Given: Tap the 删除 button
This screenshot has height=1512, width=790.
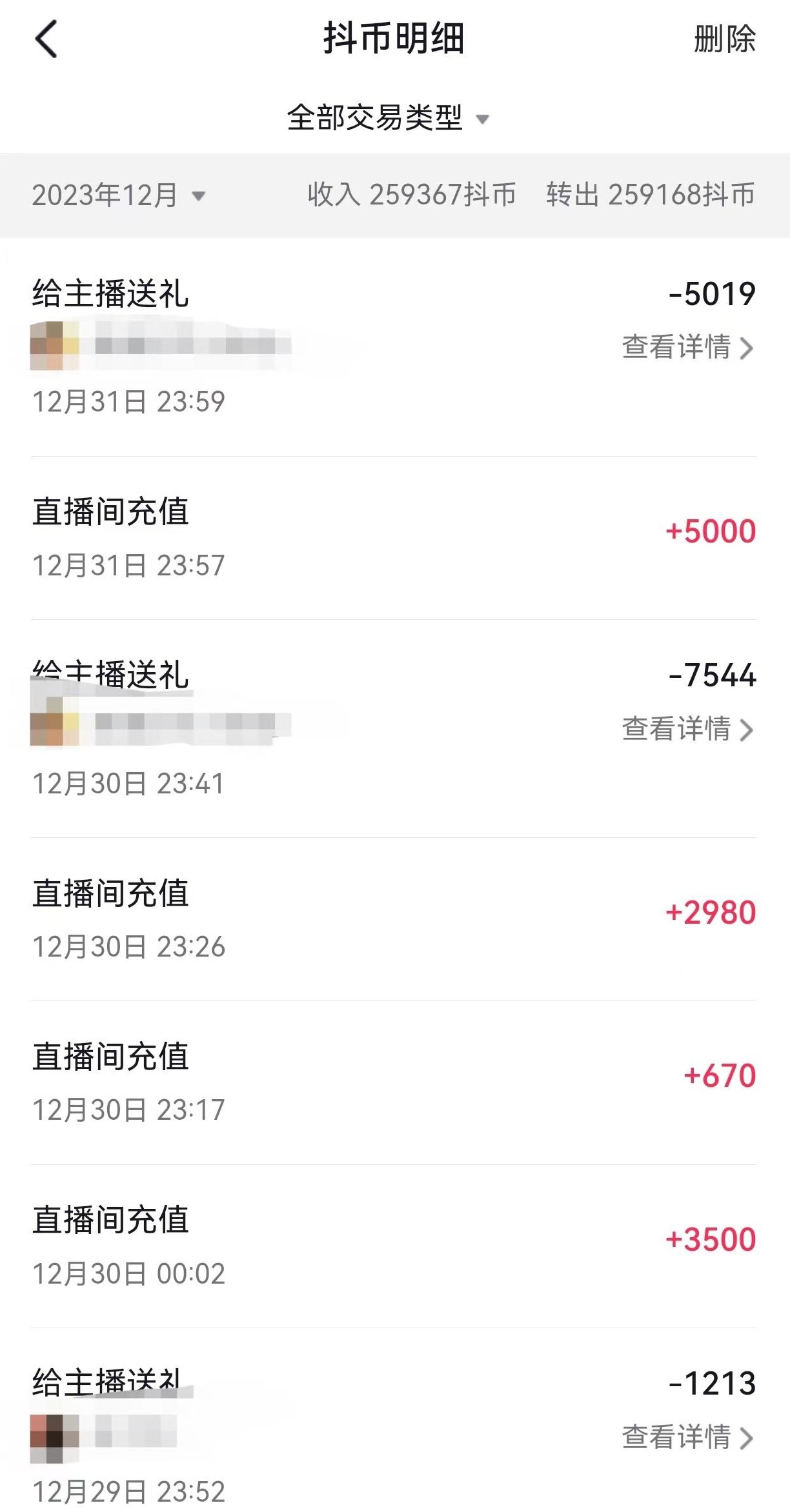Looking at the screenshot, I should pos(724,39).
